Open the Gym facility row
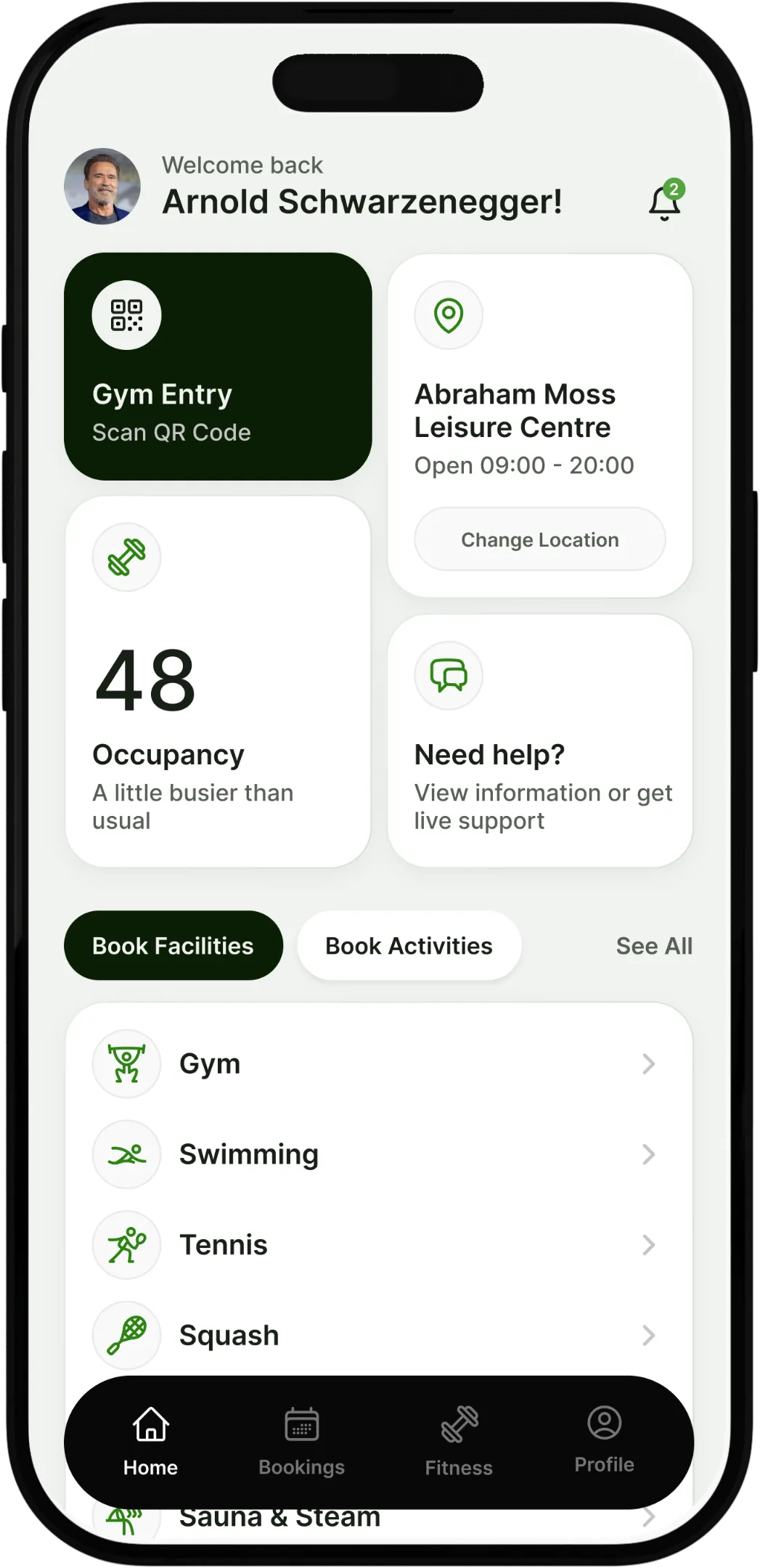 [377, 1064]
